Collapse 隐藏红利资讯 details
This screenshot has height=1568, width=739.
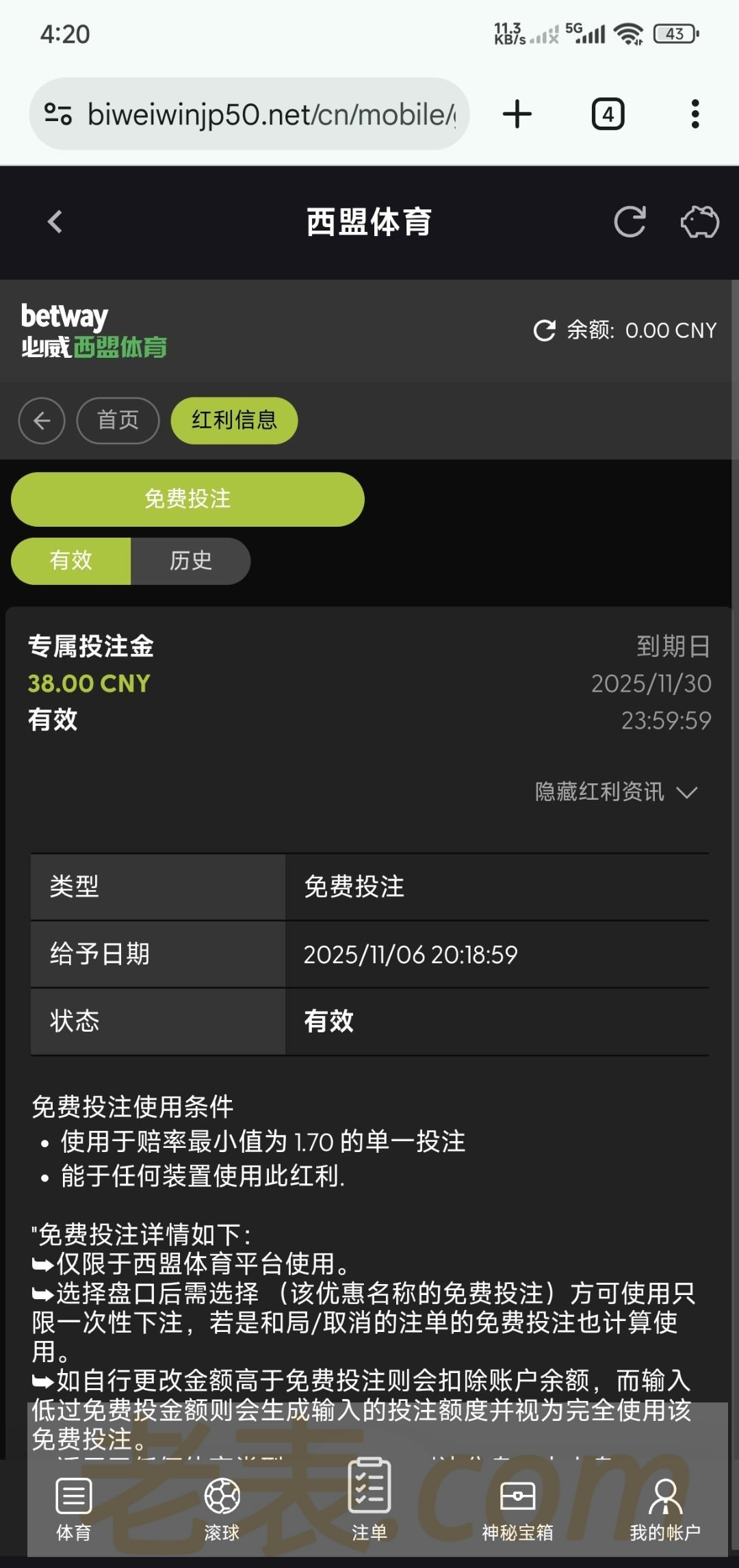(616, 792)
